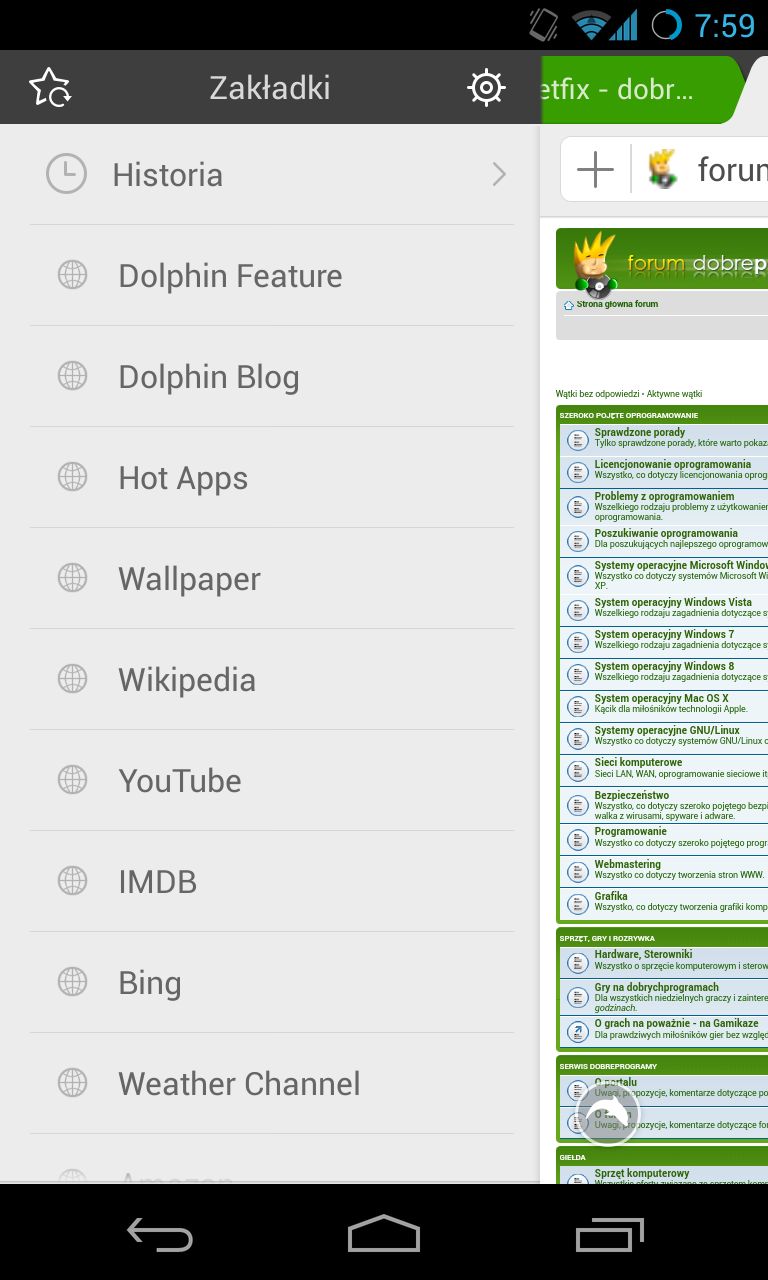Open the Dolphin Blog bookmark
The width and height of the screenshot is (768, 1280).
click(x=271, y=376)
